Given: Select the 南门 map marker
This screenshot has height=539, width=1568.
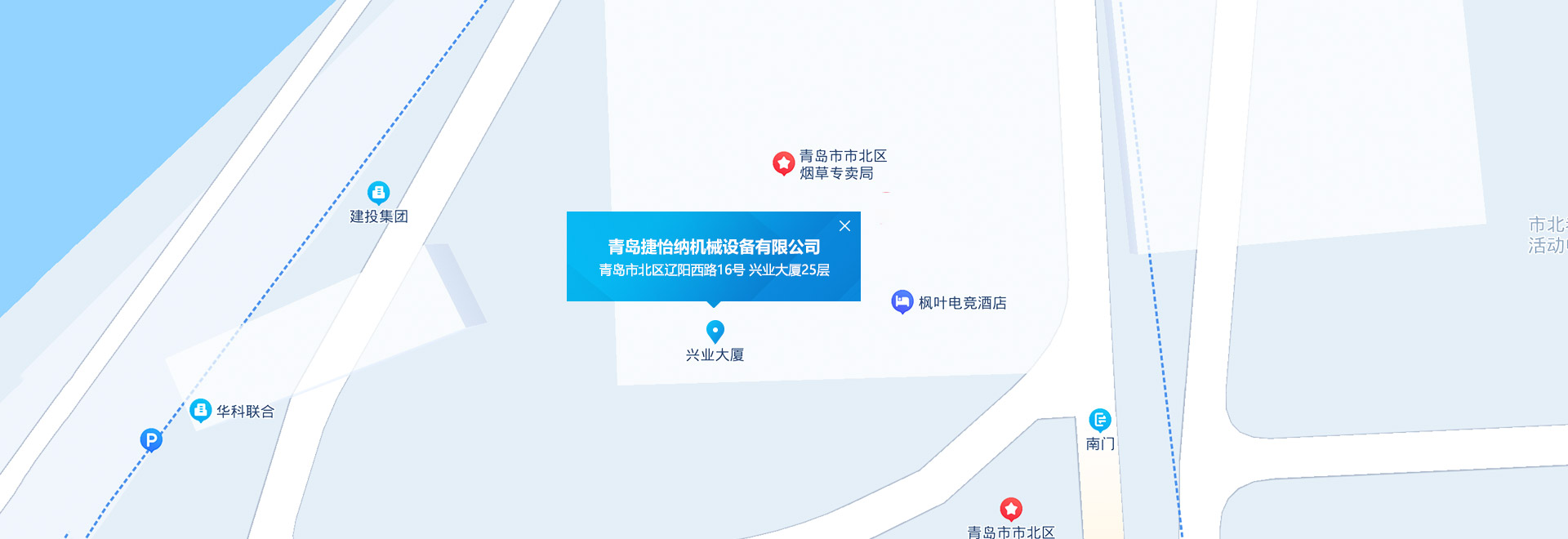Looking at the screenshot, I should click(1099, 421).
